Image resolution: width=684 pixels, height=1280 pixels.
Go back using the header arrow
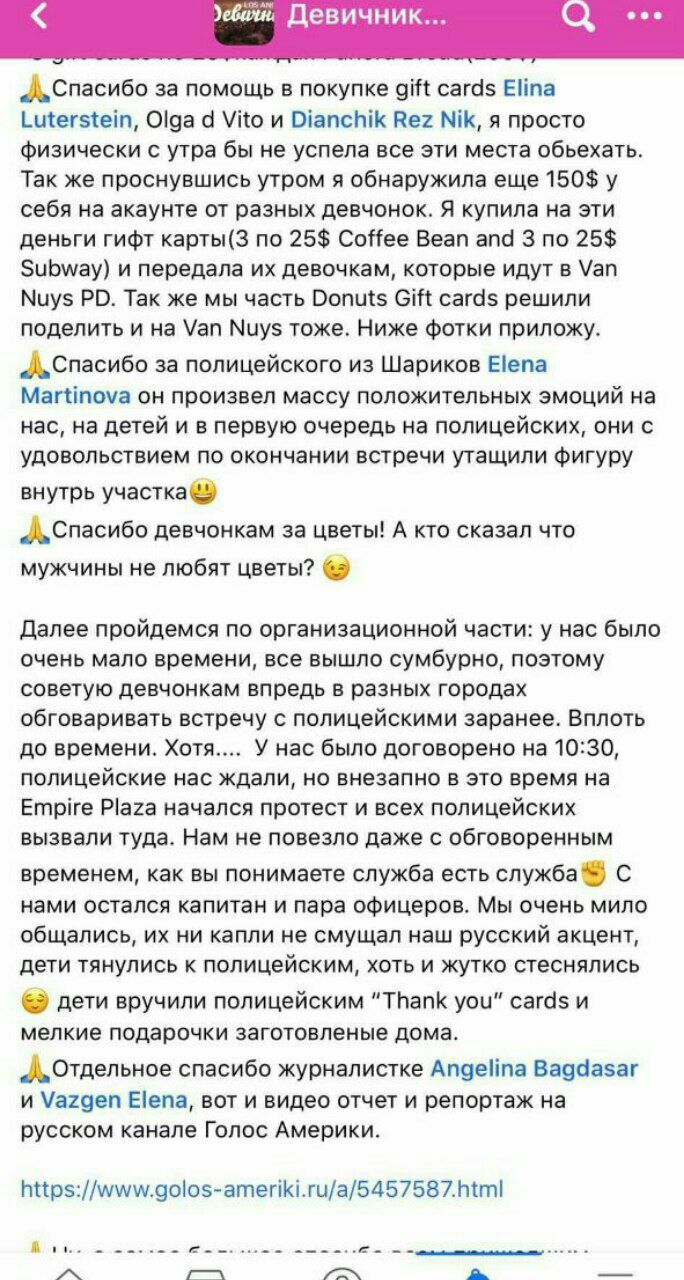(x=38, y=17)
